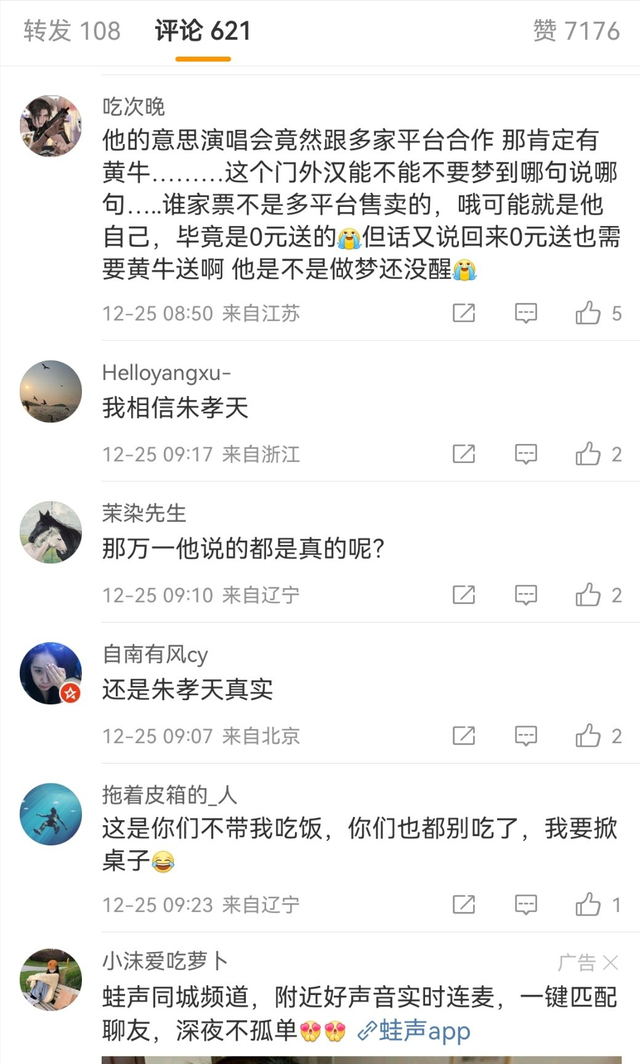
Task: View 茉染先生's profile via the horse avatar
Action: click(x=50, y=532)
